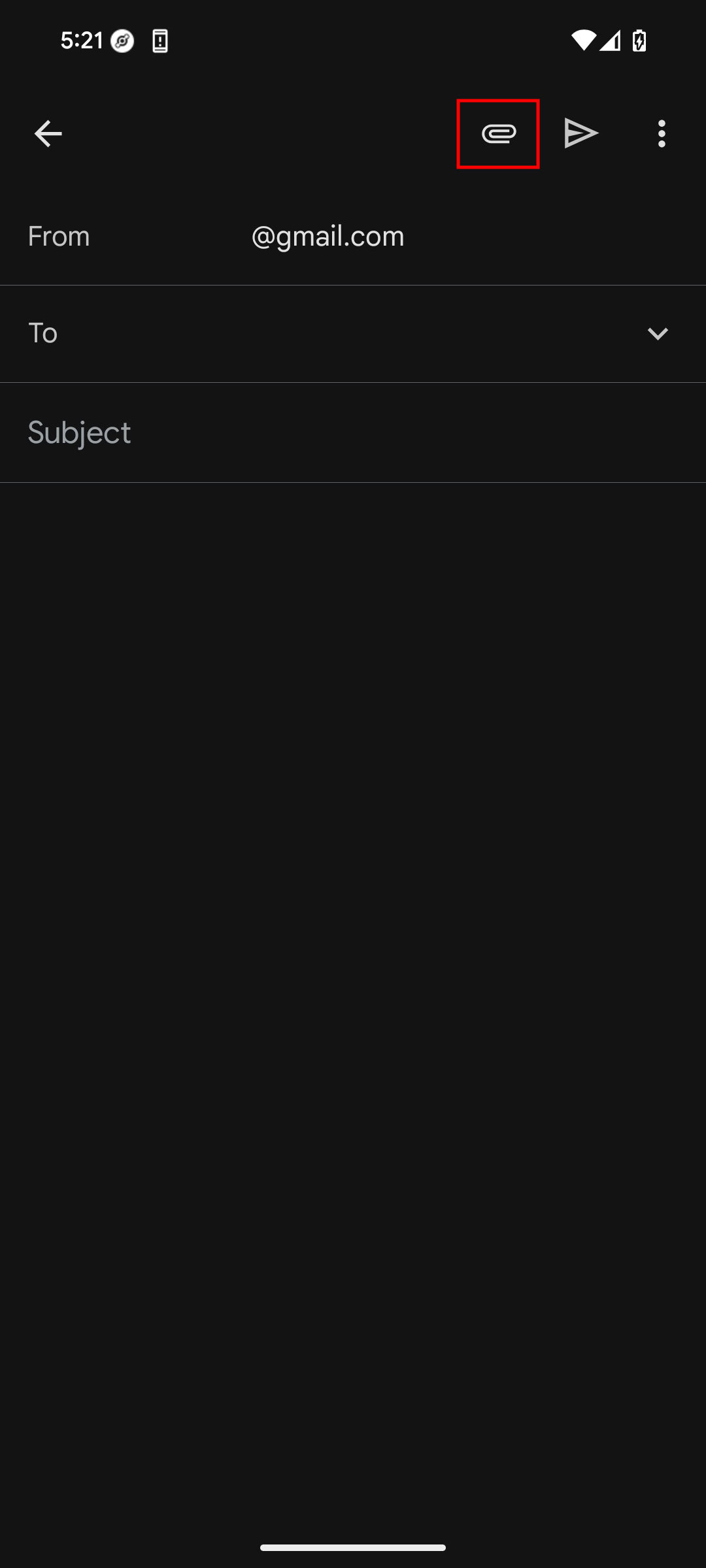Viewport: 706px width, 1568px height.
Task: Select the From sender address
Action: (327, 237)
